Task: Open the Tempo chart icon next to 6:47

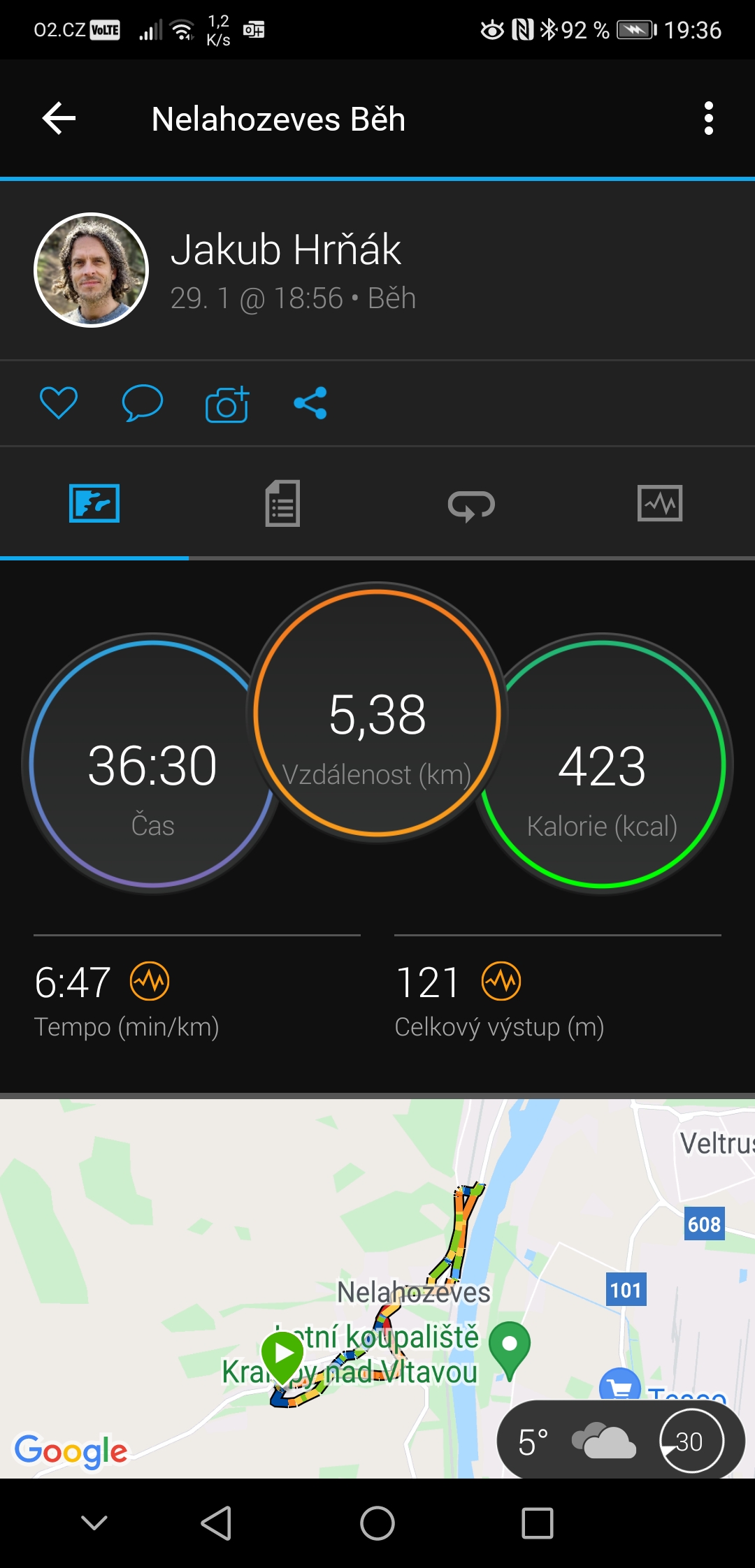Action: (150, 981)
